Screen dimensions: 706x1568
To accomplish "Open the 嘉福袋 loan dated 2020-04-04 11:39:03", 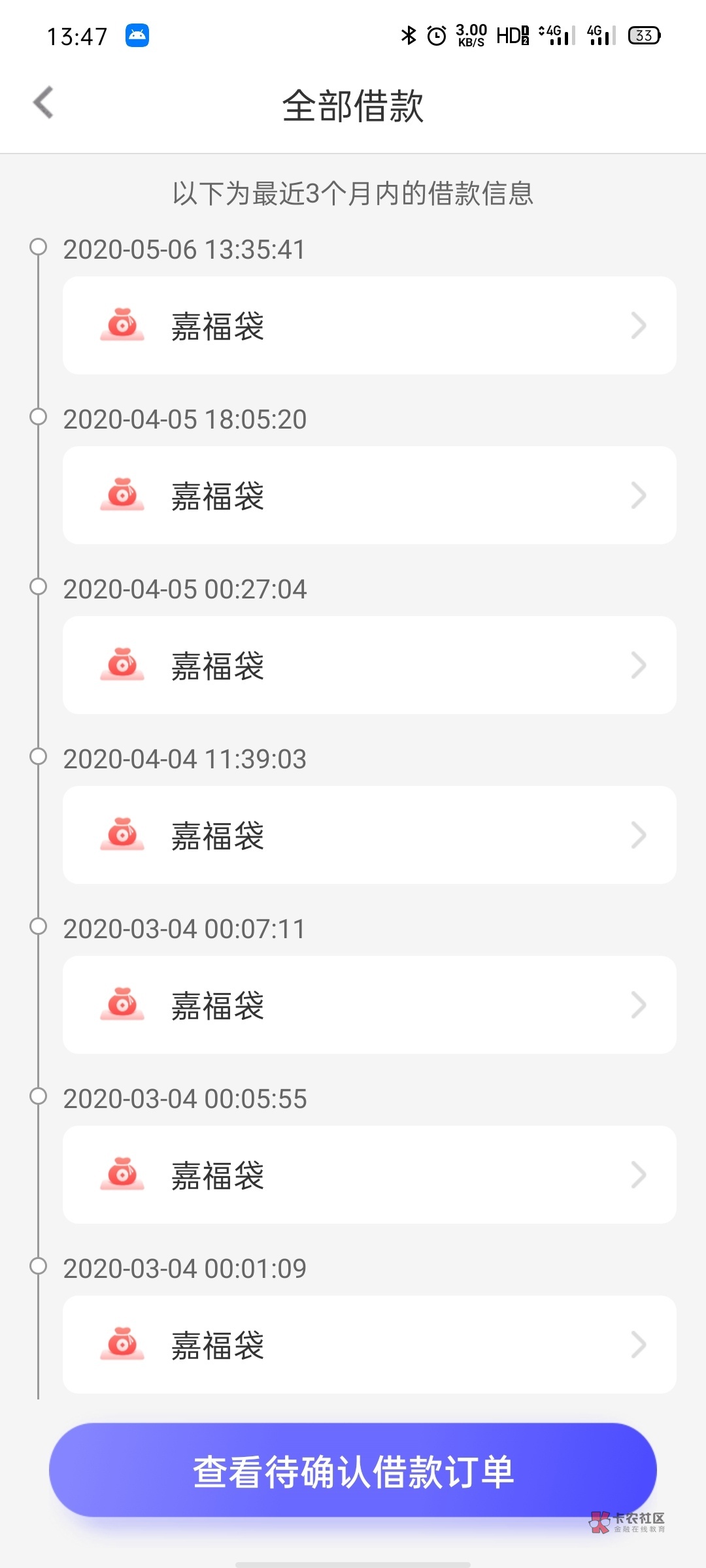I will coord(369,835).
